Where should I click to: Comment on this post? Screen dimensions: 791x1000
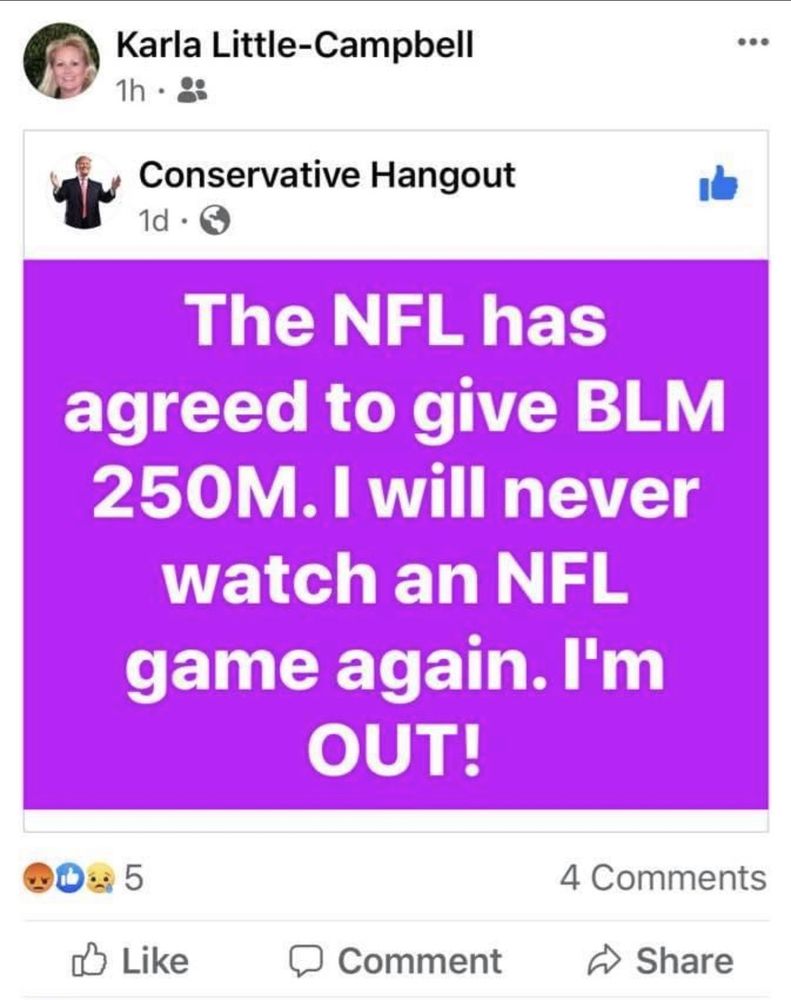tap(395, 961)
